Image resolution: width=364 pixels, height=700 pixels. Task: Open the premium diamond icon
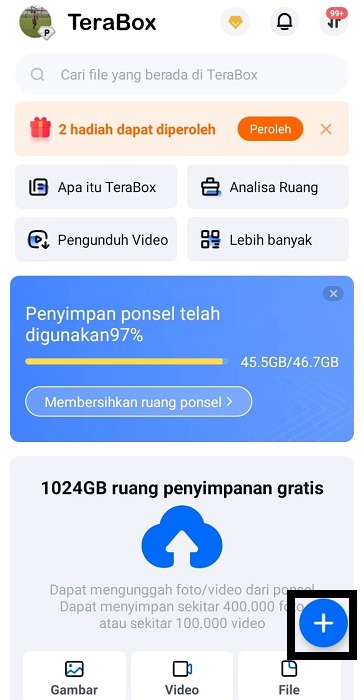coord(235,21)
